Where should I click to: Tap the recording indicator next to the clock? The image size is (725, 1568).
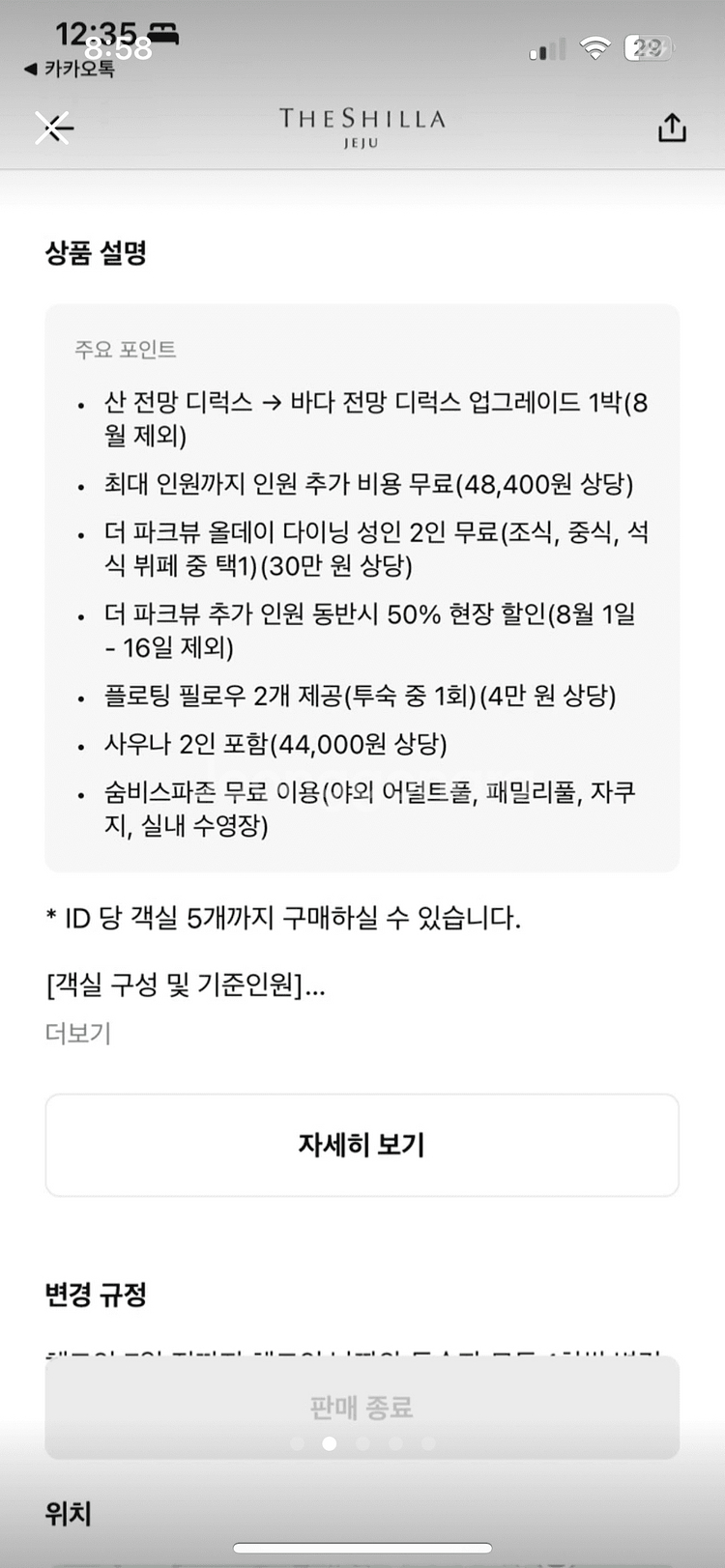164,33
